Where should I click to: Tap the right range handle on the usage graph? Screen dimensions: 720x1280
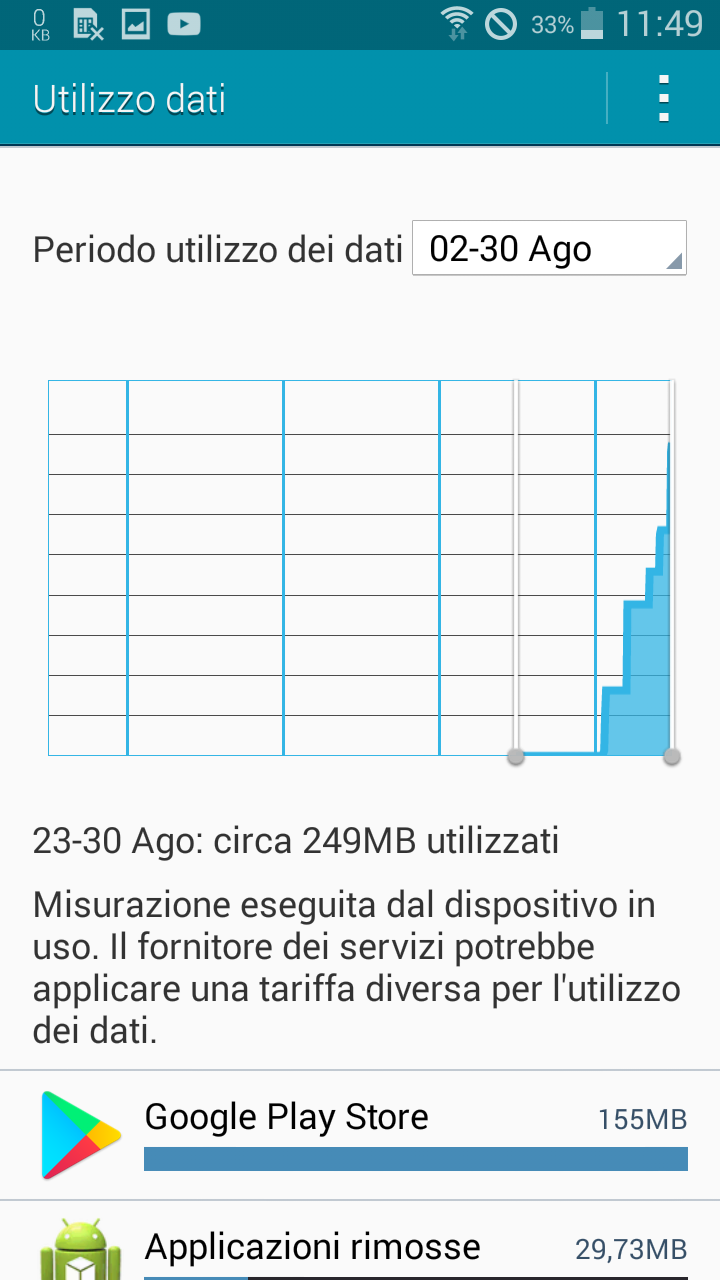pos(672,756)
